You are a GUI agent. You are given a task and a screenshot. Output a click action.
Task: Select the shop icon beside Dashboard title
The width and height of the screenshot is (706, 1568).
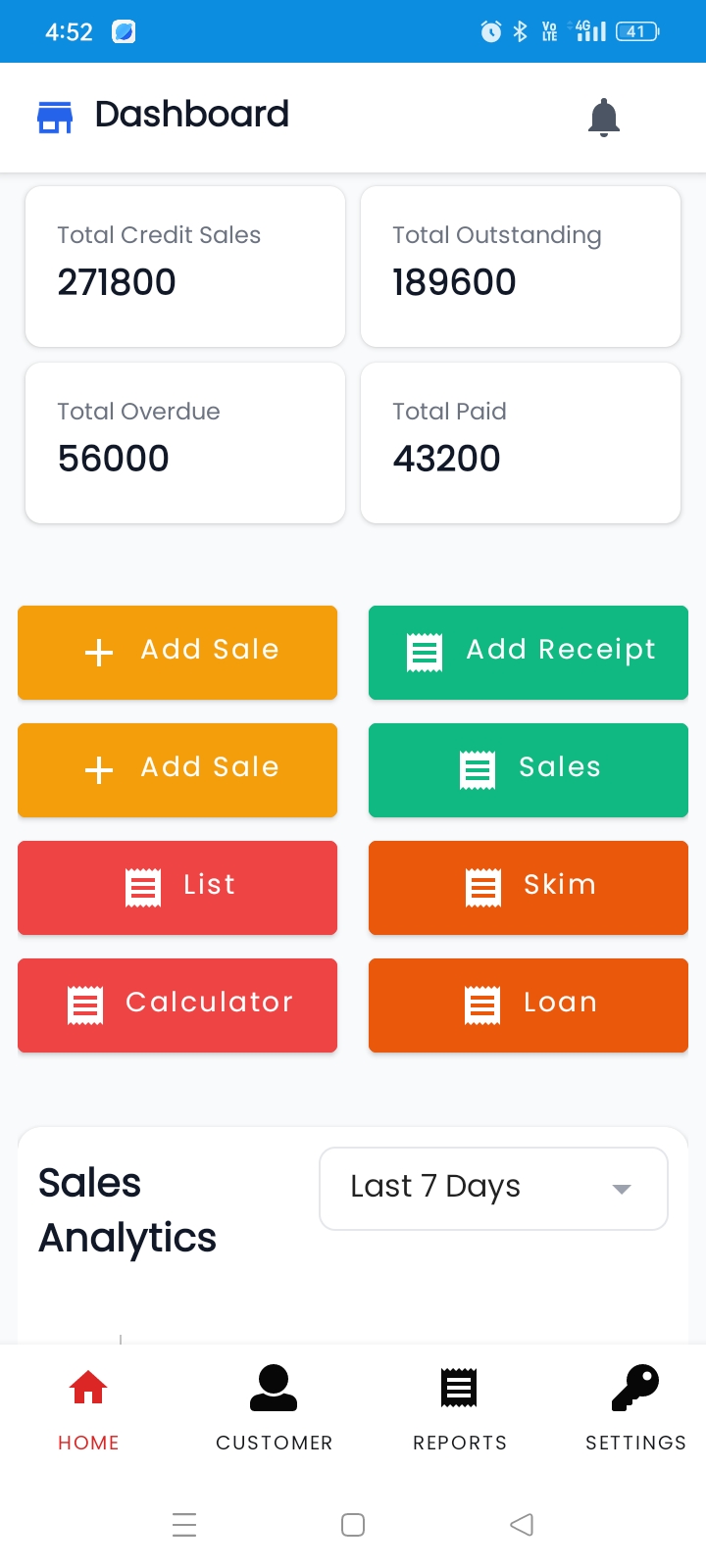(53, 115)
